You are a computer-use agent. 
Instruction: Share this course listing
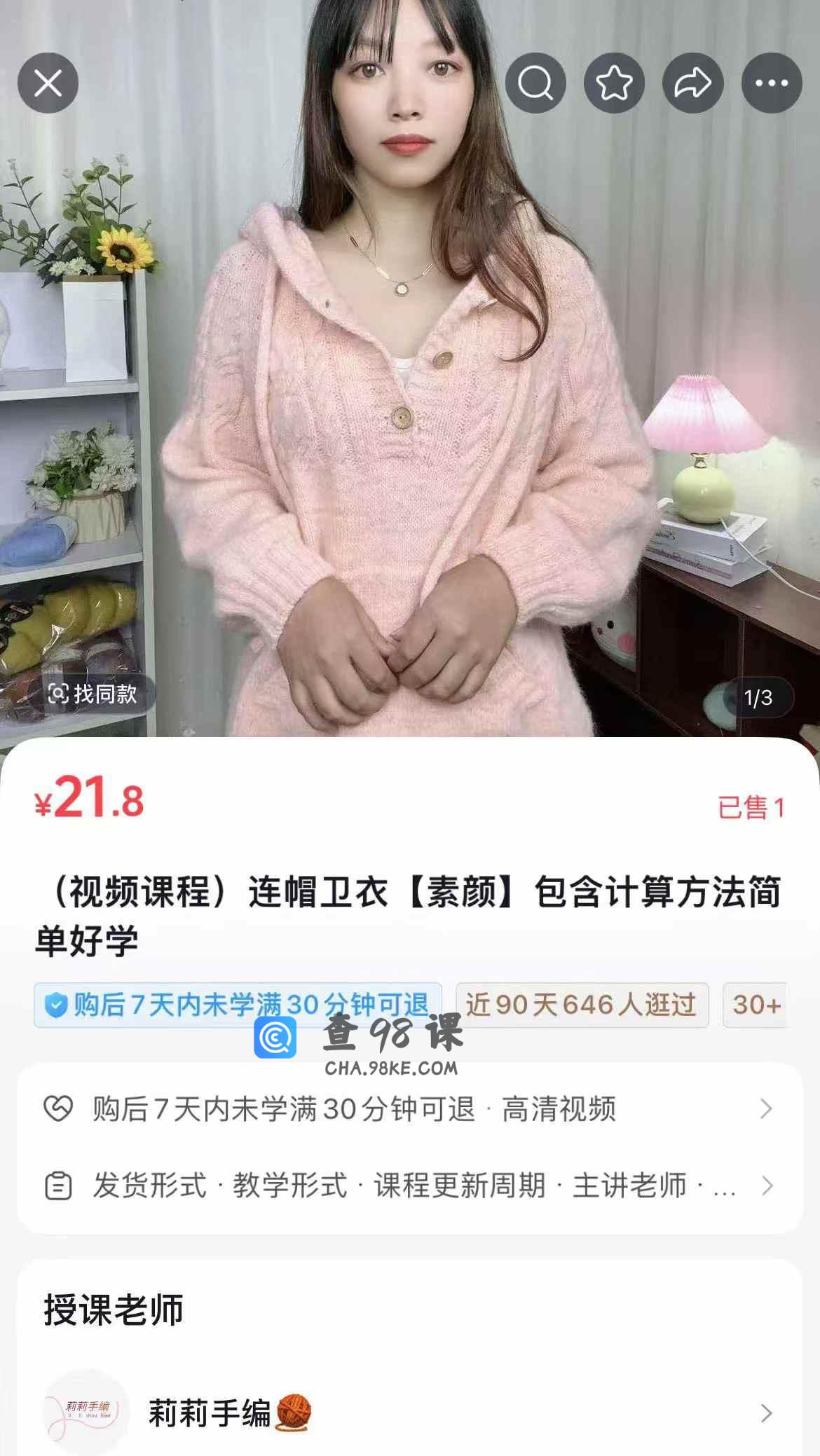(692, 83)
